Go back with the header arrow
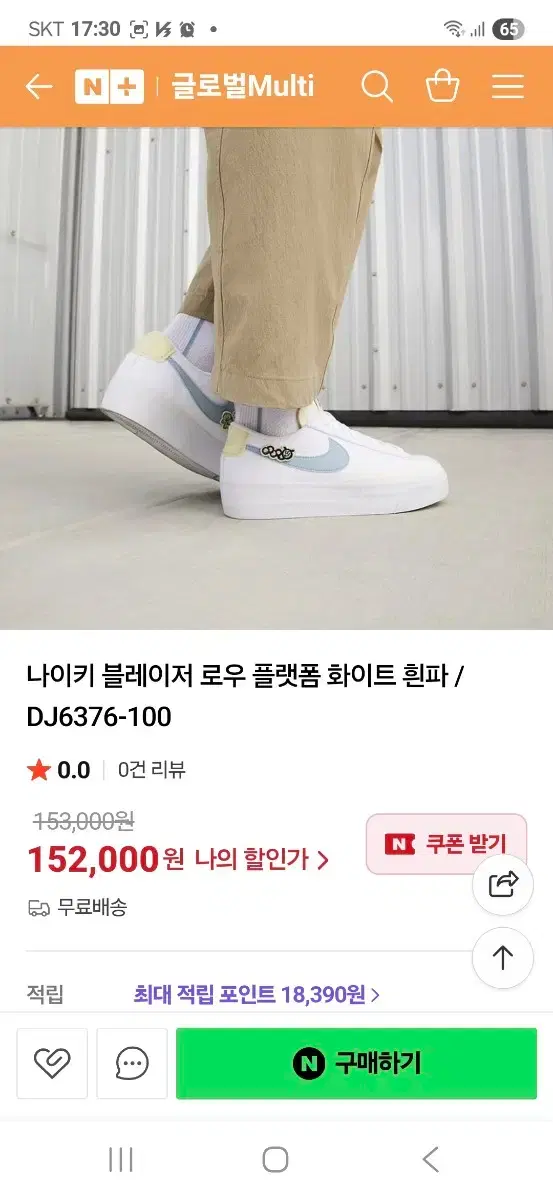553x1200 pixels. (38, 87)
